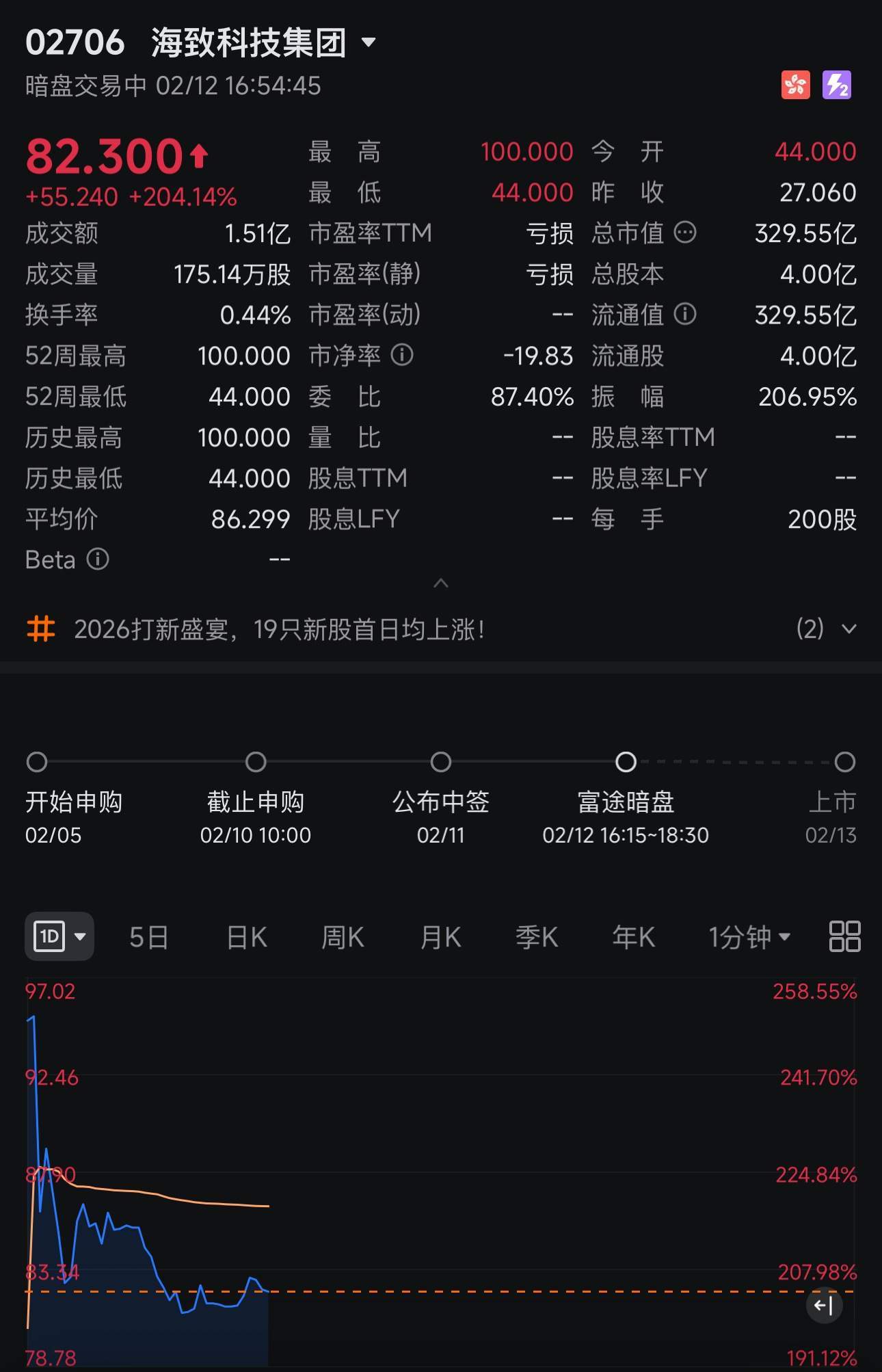Tap the info icon beside 市净率
Image resolution: width=882 pixels, height=1372 pixels.
click(402, 355)
